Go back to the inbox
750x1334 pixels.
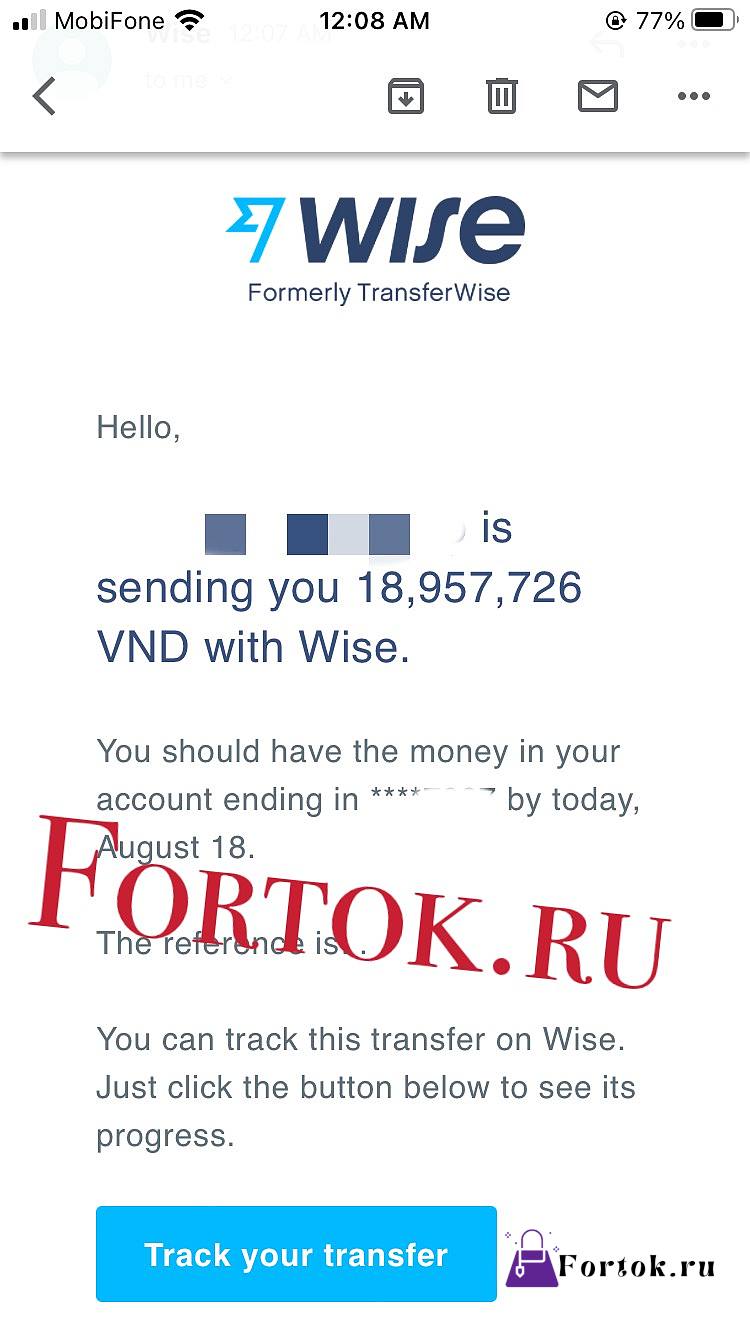pyautogui.click(x=44, y=96)
